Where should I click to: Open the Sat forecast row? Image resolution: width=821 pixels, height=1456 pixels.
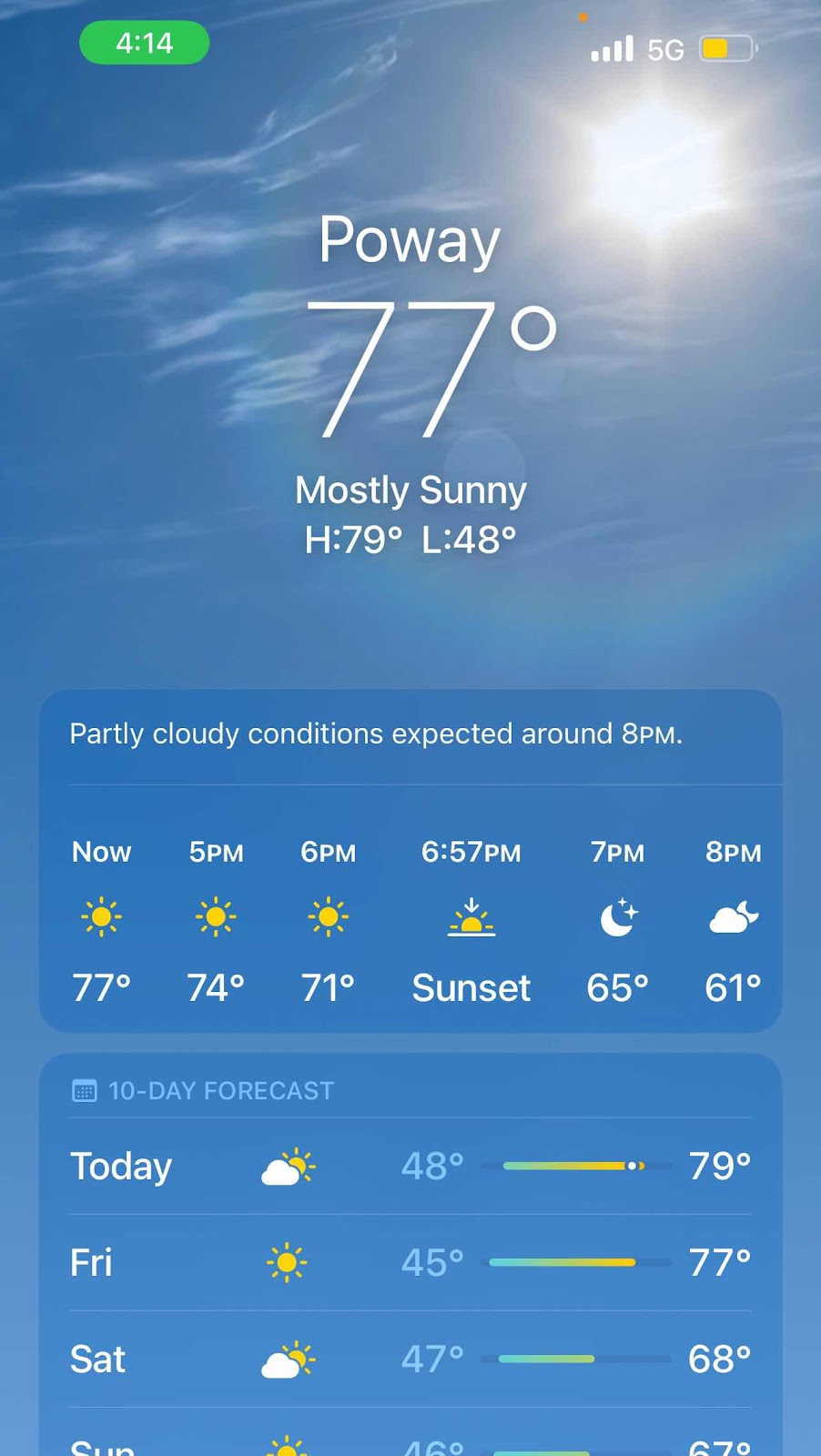[410, 1359]
